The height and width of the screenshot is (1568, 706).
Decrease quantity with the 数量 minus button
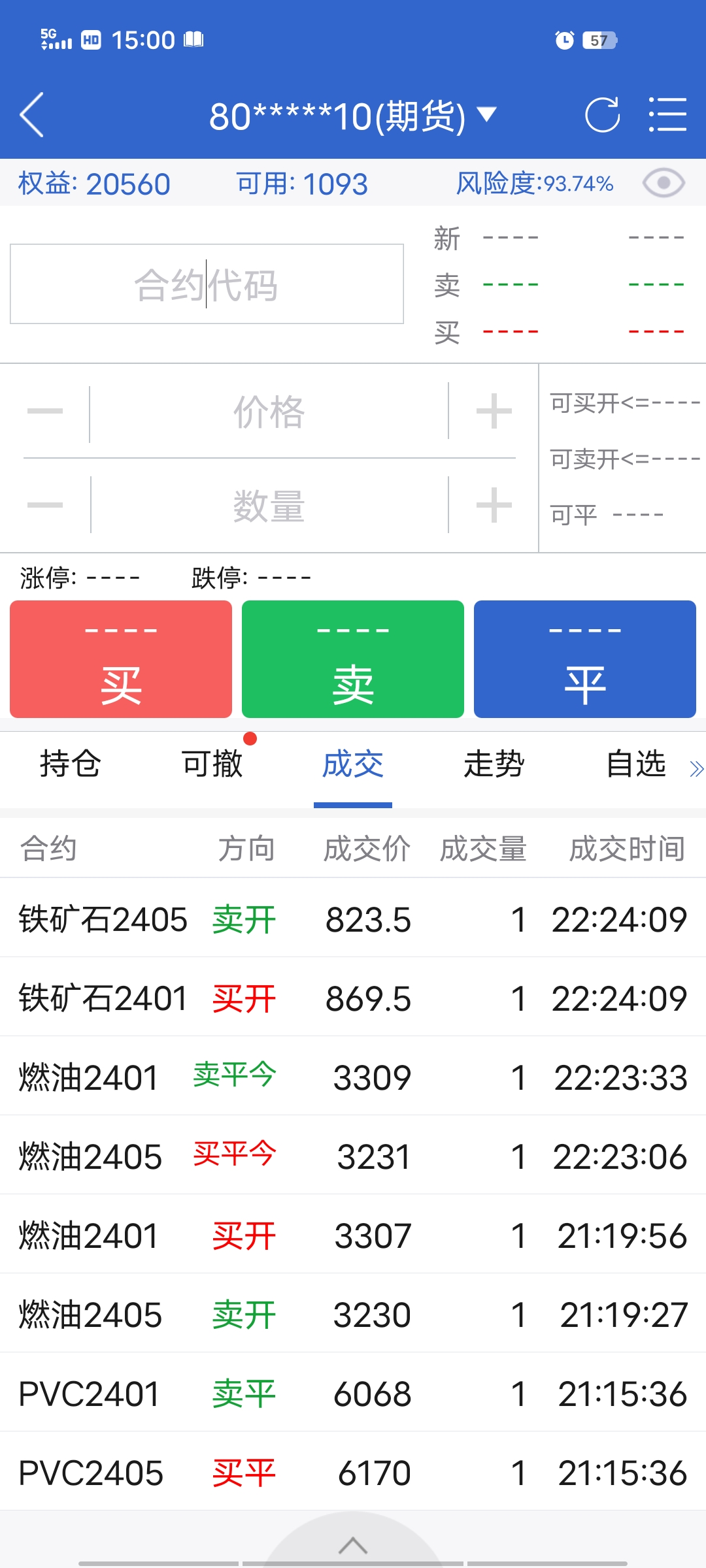click(45, 505)
